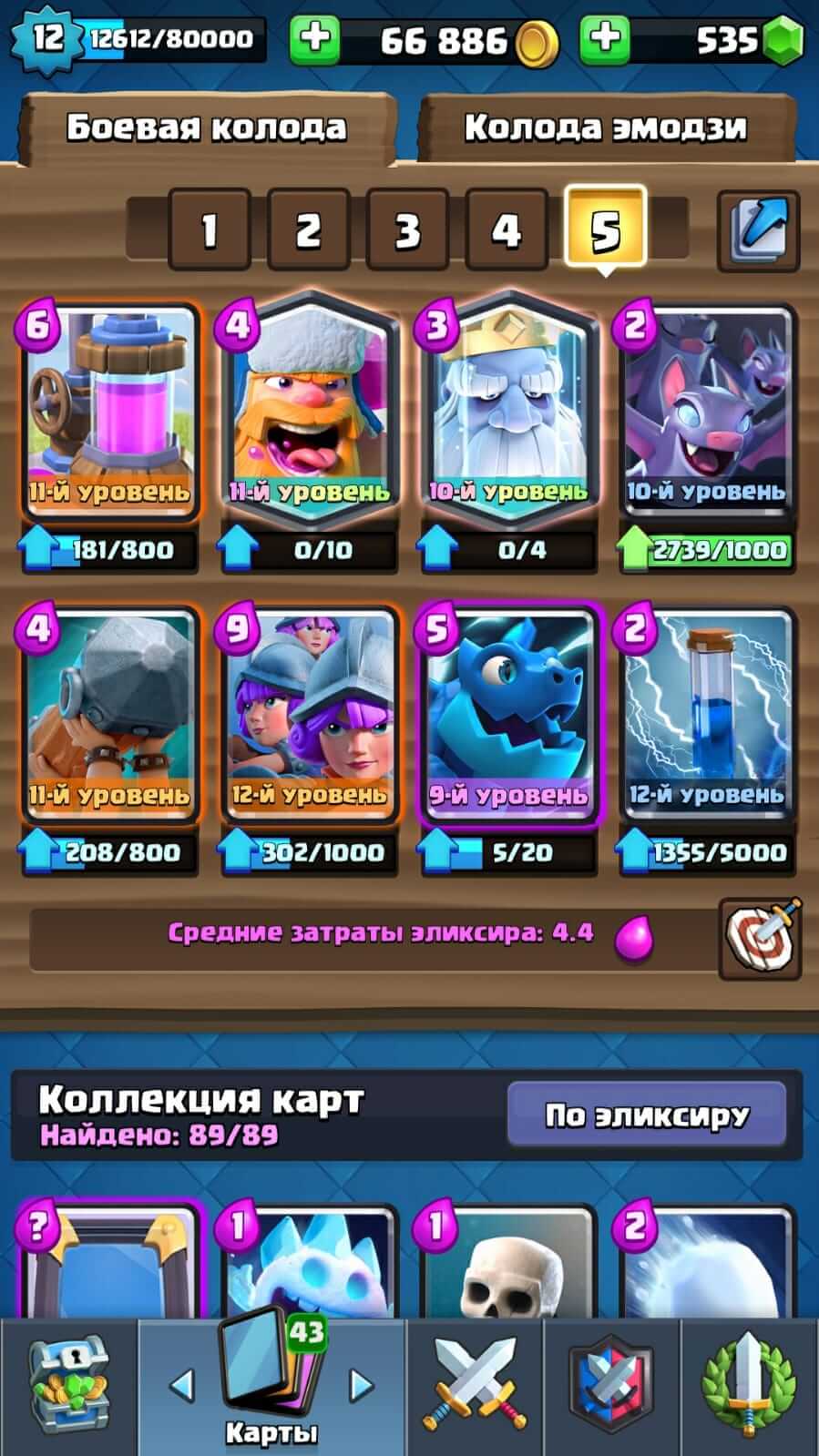Switch to deck slot 3
The height and width of the screenshot is (1456, 819).
point(407,229)
